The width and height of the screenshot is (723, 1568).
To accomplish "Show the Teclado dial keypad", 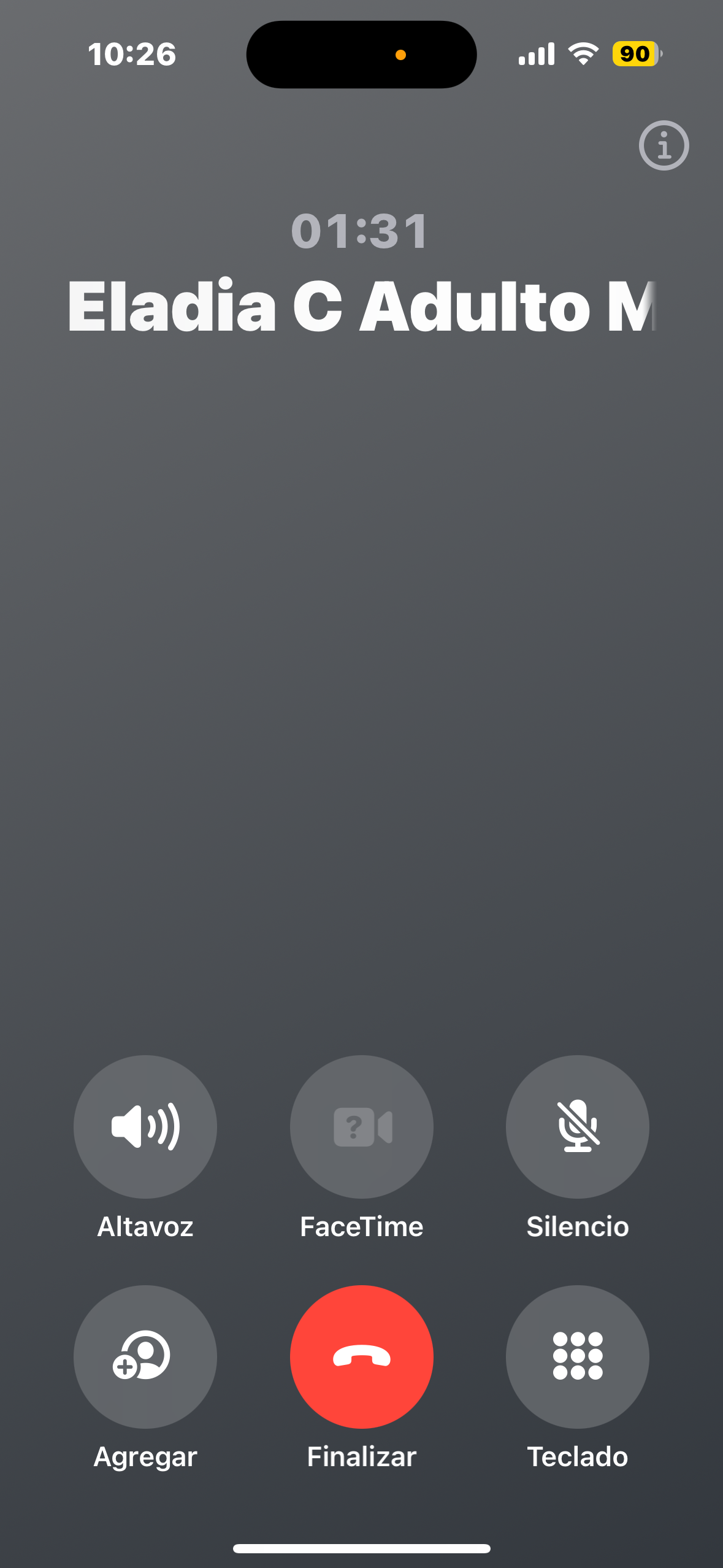I will pos(577,1356).
